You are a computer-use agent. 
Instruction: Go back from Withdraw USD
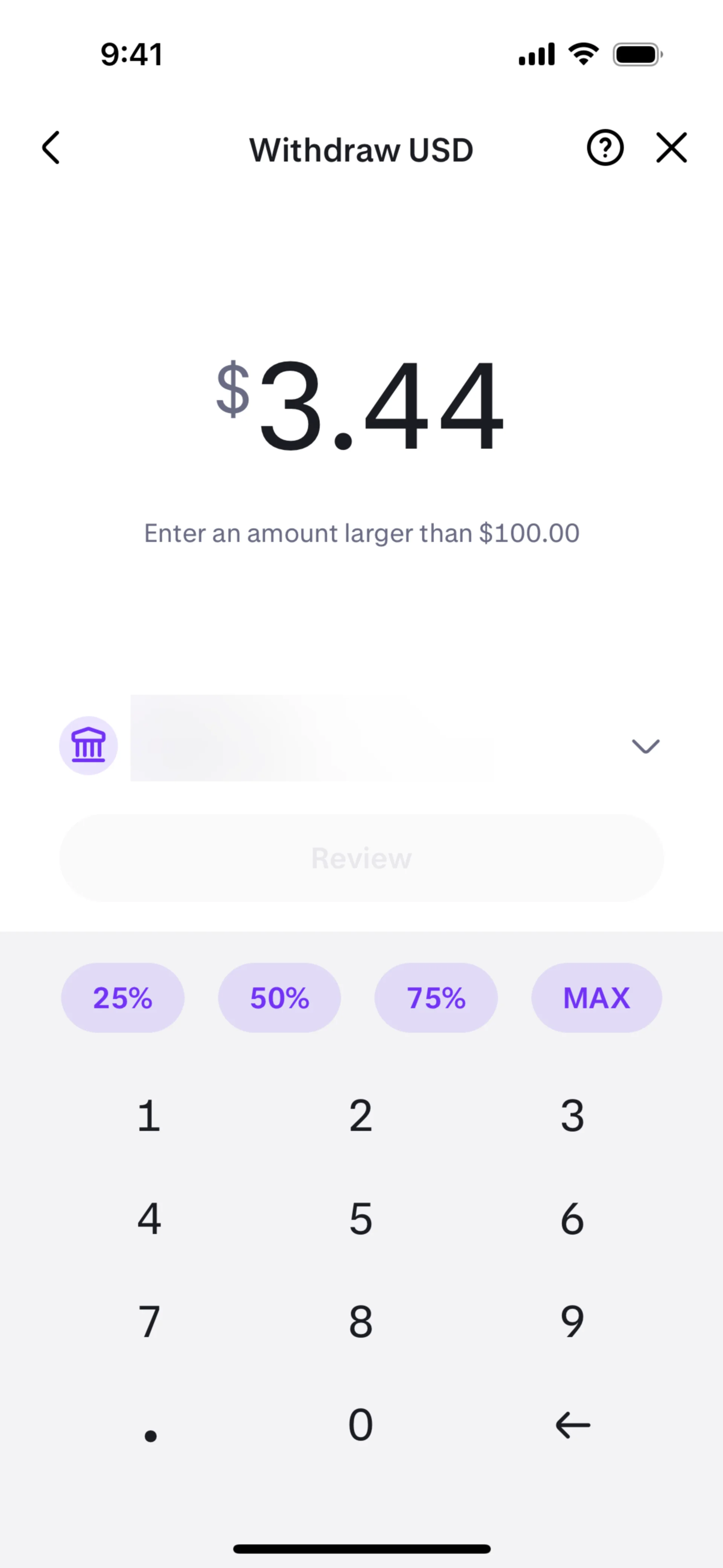tap(51, 148)
